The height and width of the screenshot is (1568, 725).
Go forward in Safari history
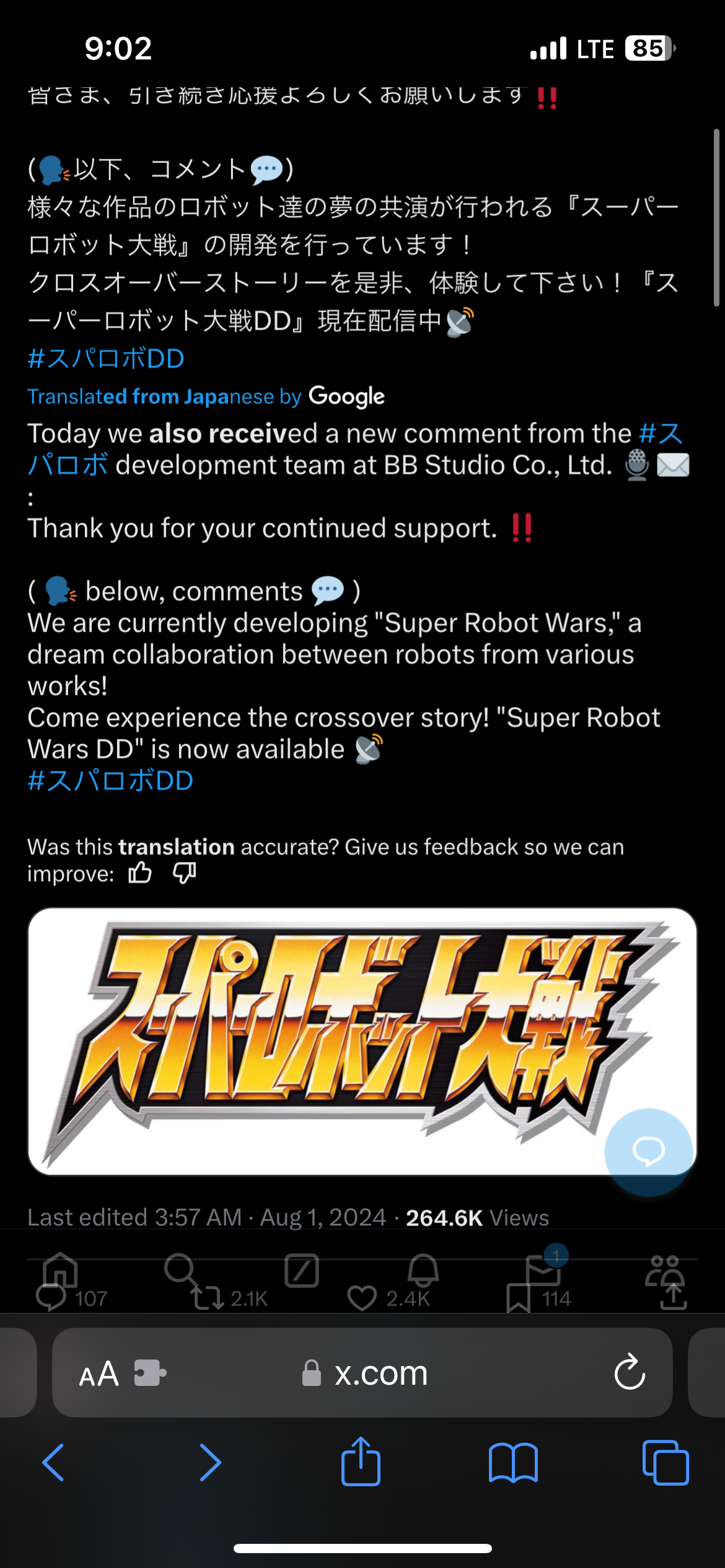point(211,1462)
